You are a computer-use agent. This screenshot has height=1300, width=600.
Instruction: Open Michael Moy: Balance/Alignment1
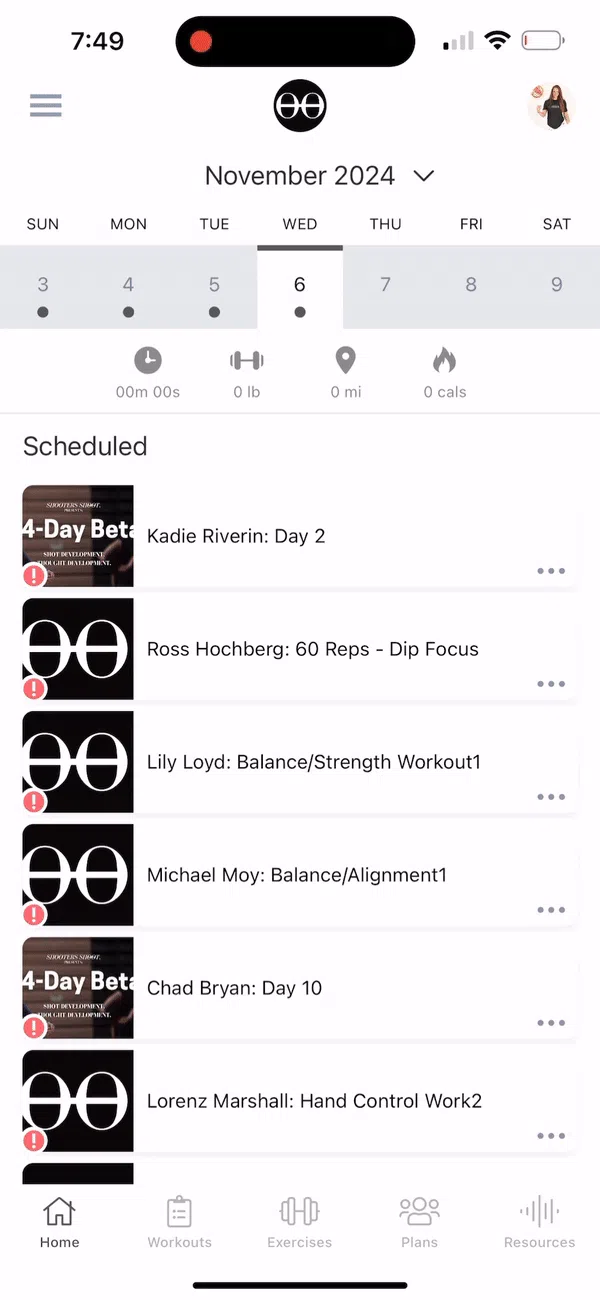coord(296,875)
